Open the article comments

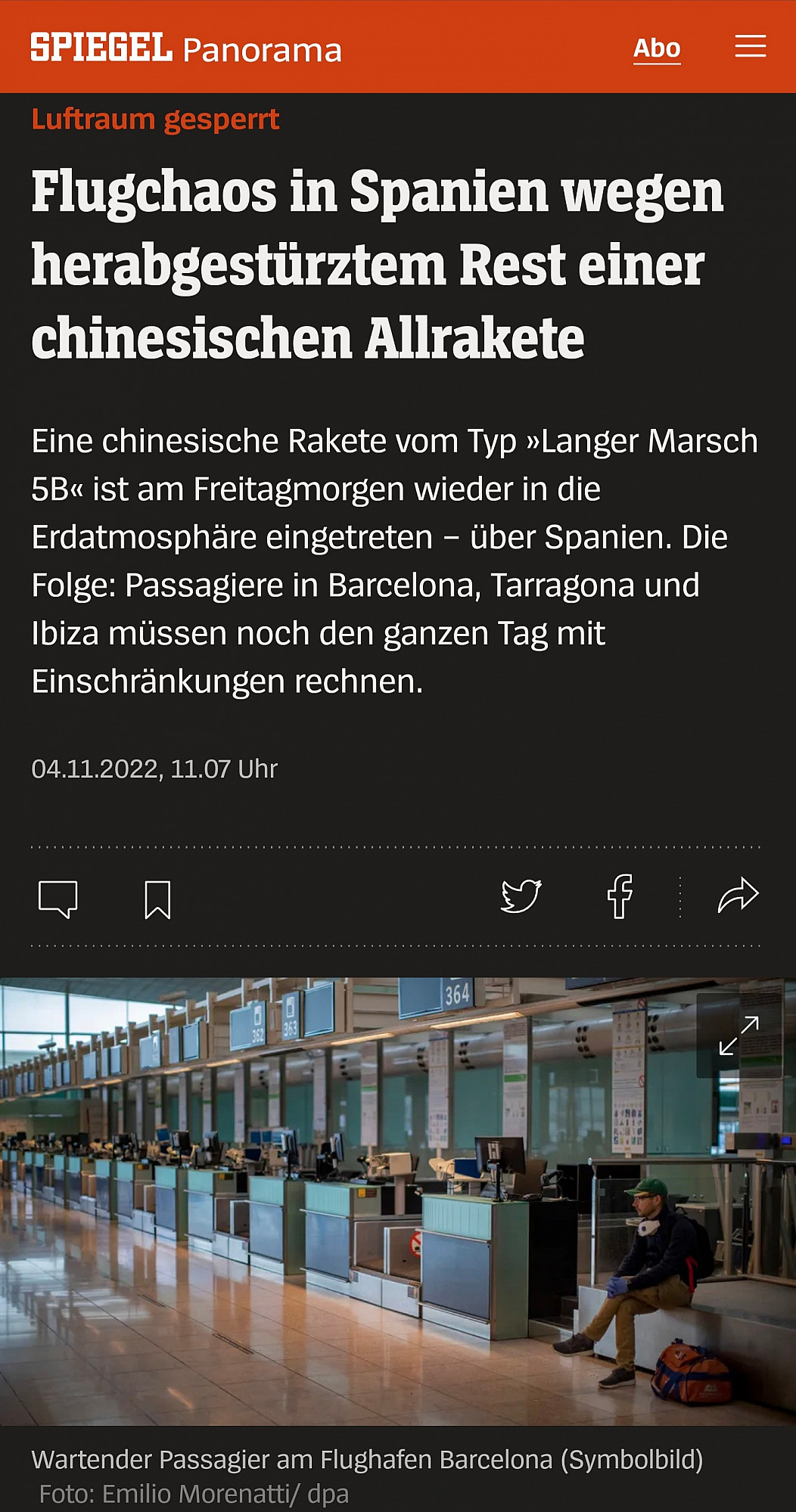pyautogui.click(x=58, y=899)
